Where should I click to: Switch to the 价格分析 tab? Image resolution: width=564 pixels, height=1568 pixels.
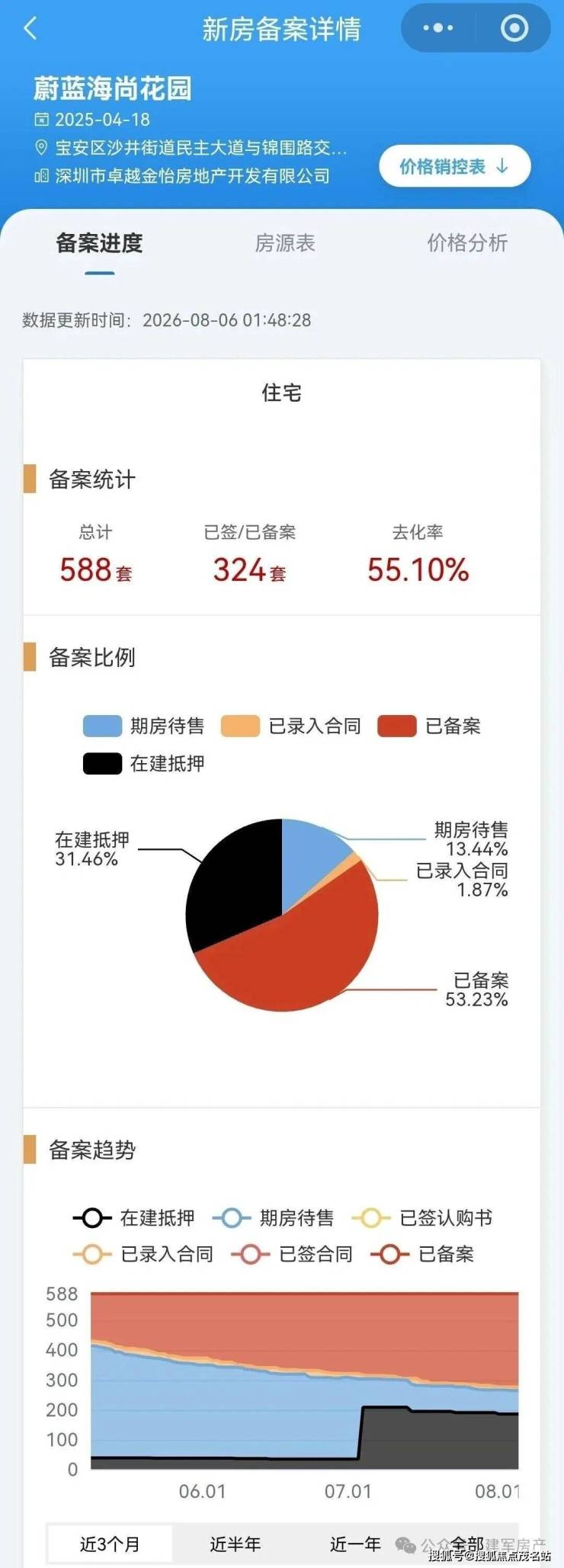(467, 243)
